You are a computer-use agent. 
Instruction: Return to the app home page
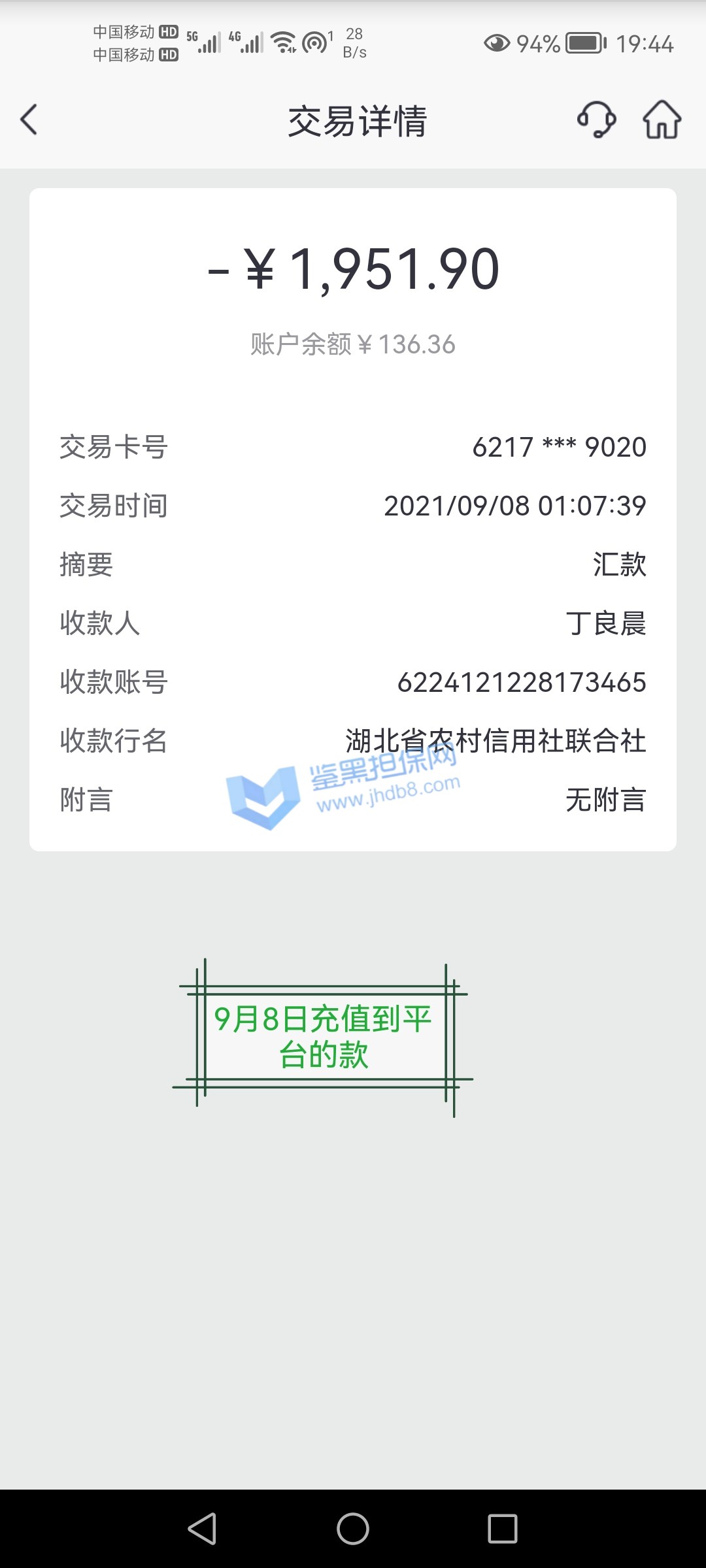(662, 120)
